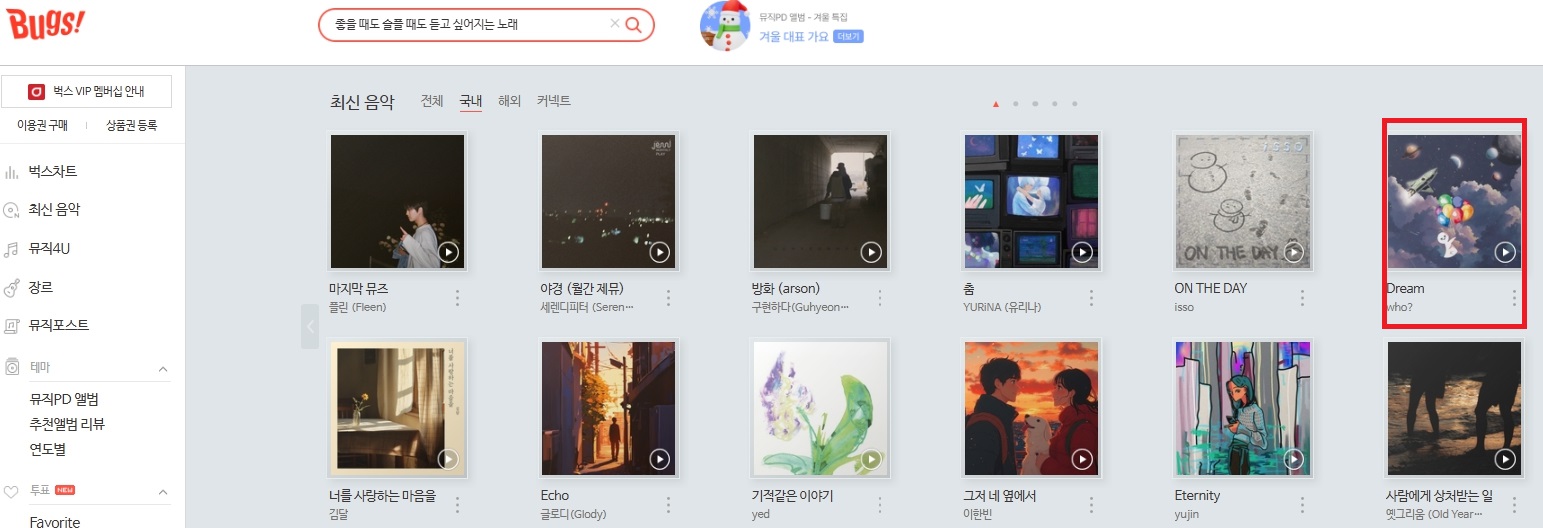Screen dimensions: 1543x528
Task: Open the ON THE DAY album cover
Action: 1242,201
